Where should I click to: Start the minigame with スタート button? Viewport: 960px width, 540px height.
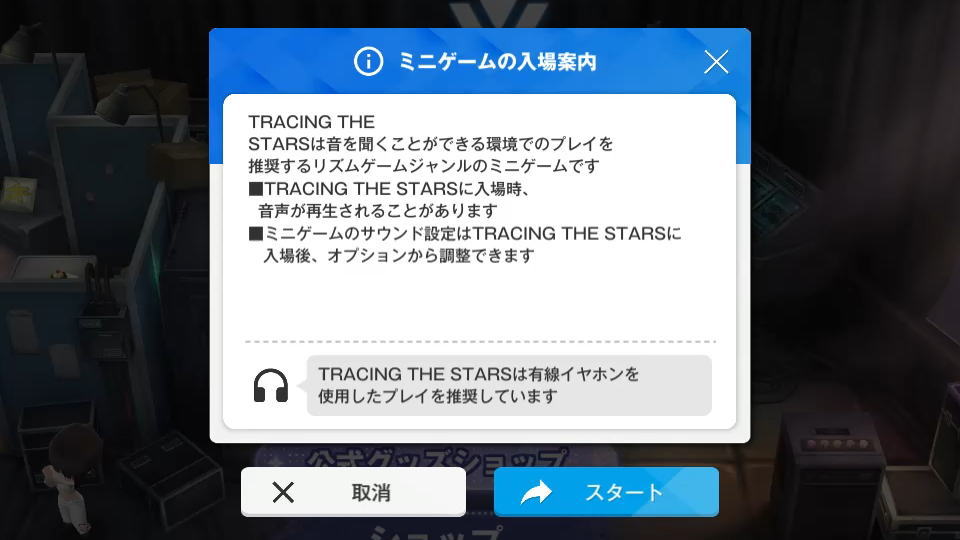pyautogui.click(x=606, y=492)
